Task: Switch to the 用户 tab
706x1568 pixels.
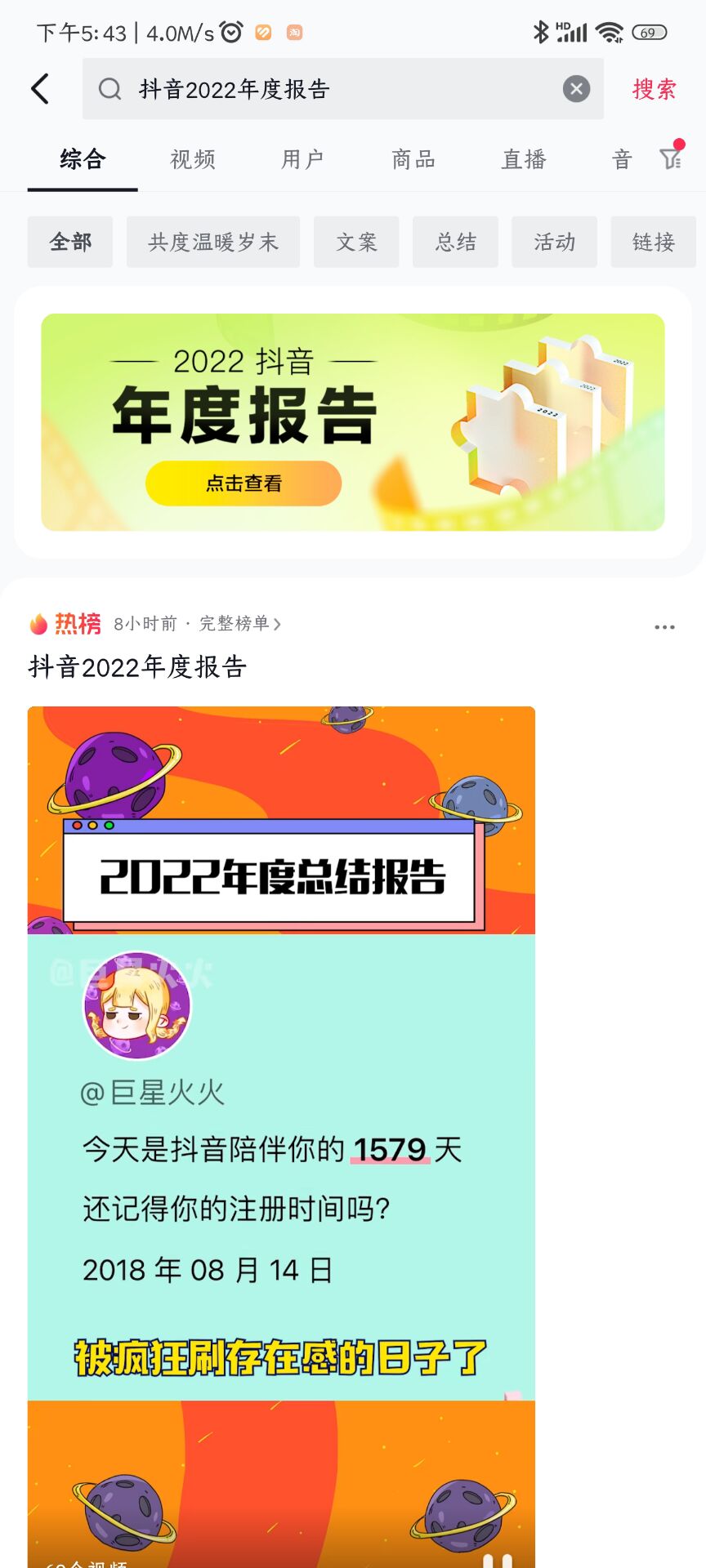Action: point(303,159)
